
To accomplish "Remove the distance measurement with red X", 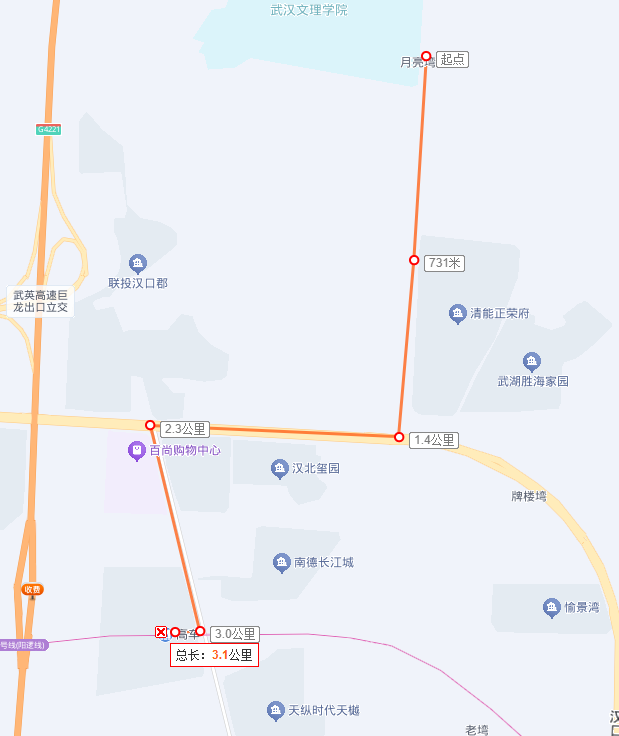I will (161, 631).
